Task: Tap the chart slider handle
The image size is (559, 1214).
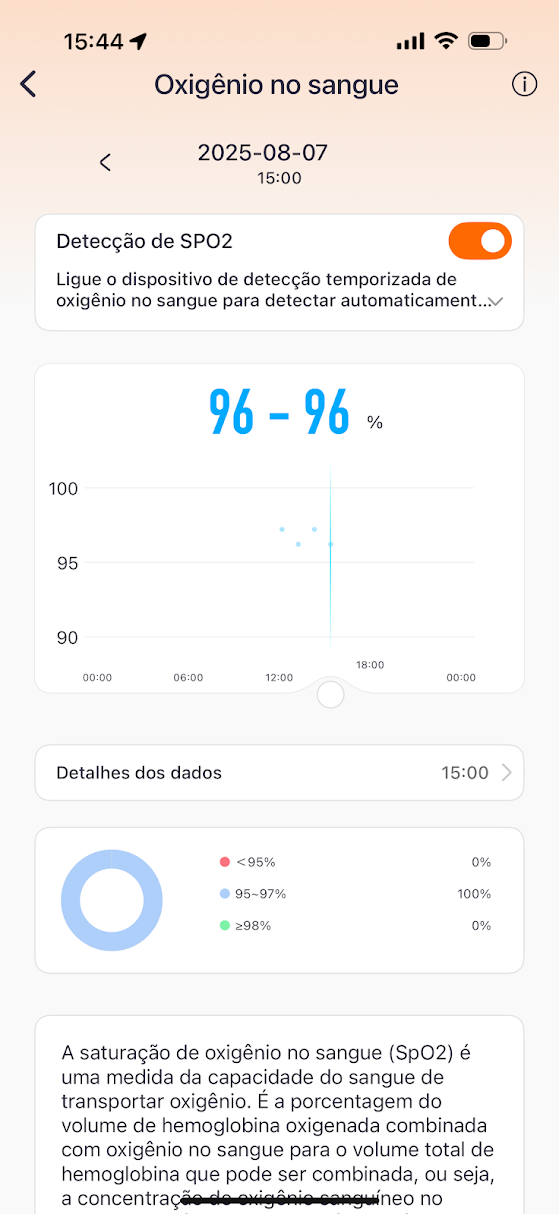Action: click(330, 693)
